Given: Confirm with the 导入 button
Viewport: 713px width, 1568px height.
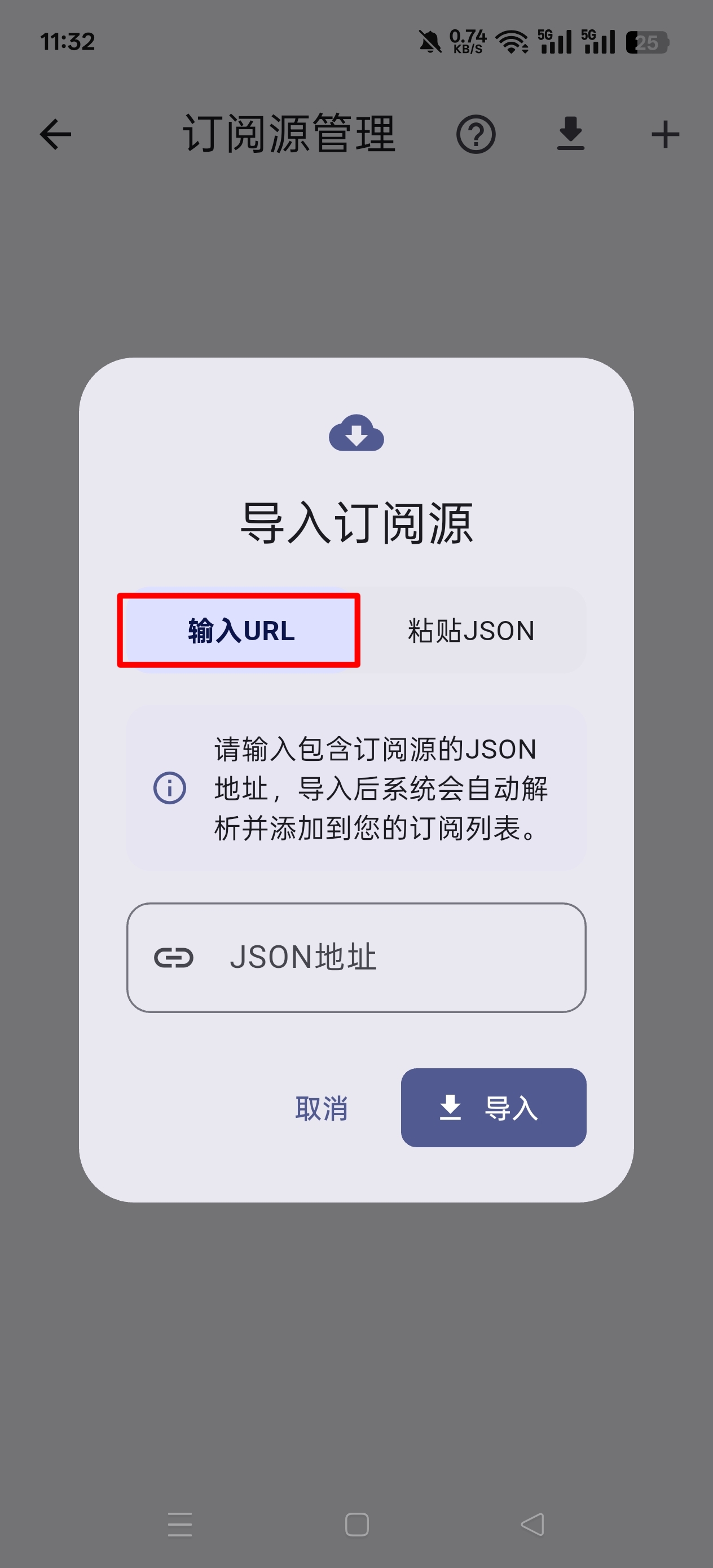Looking at the screenshot, I should [x=493, y=1108].
